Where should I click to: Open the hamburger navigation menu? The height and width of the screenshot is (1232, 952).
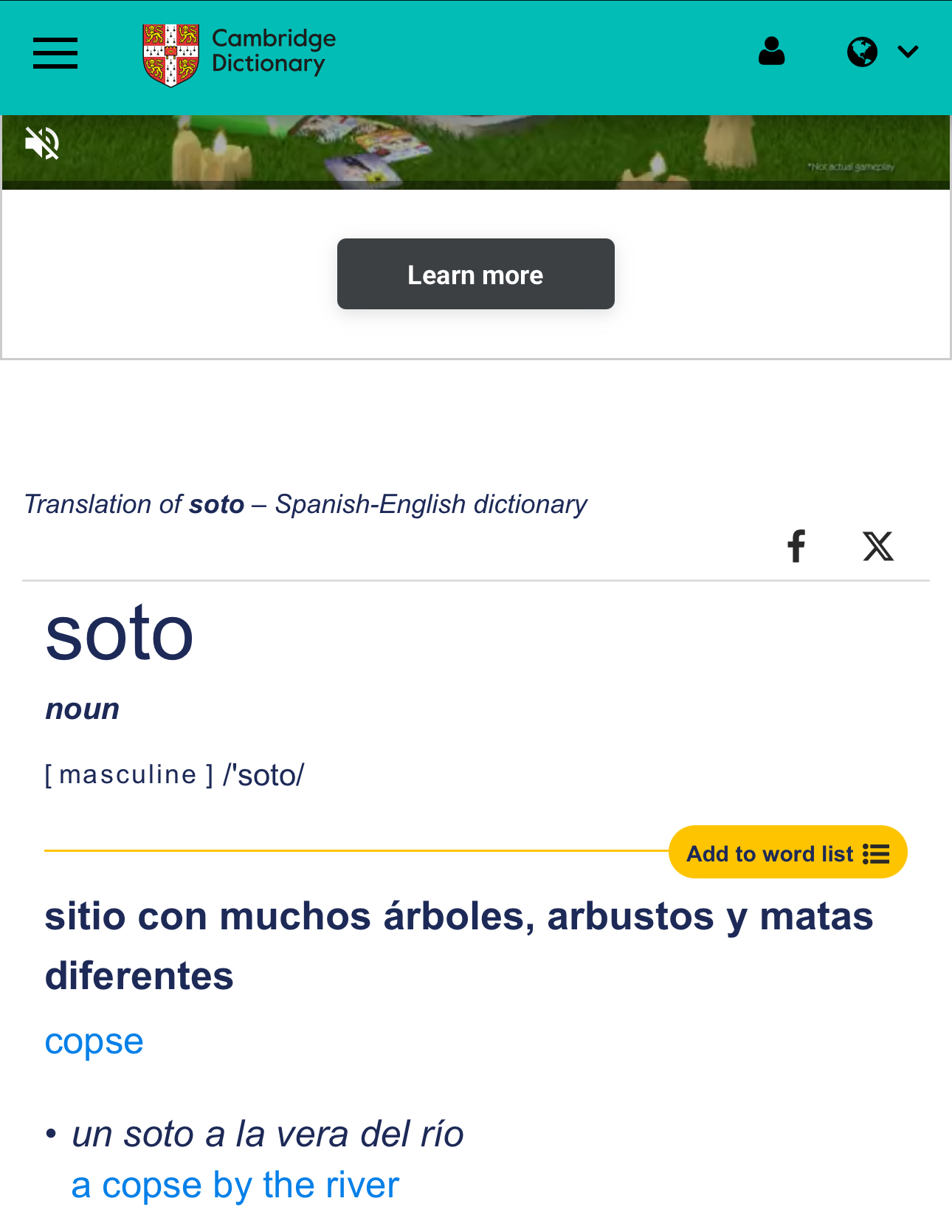[55, 53]
